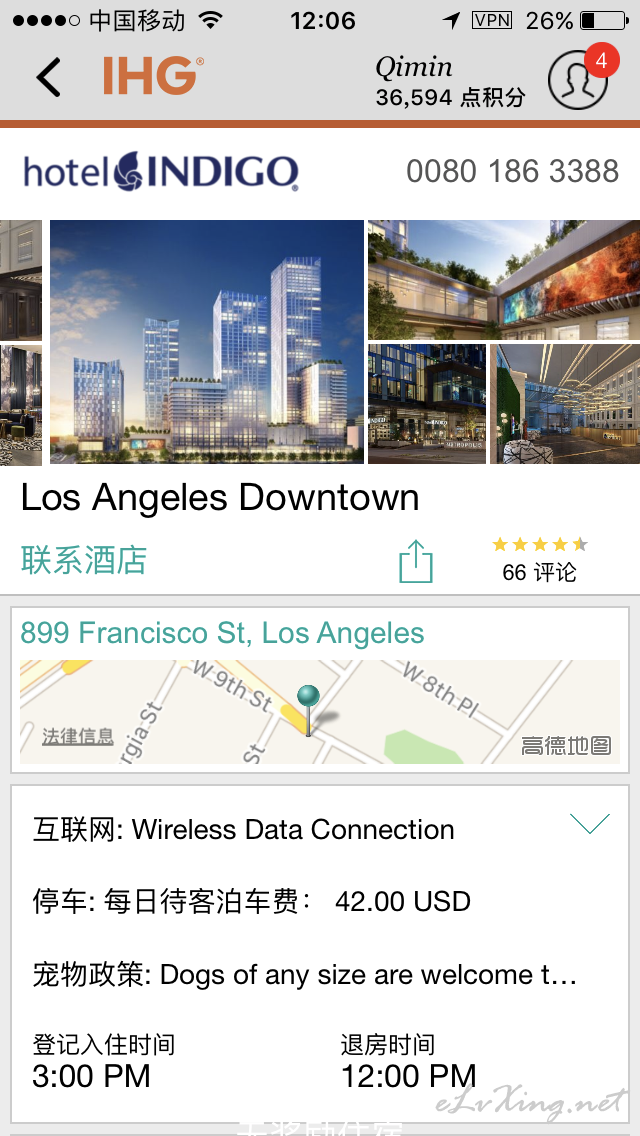Tap 联系酒店 to contact the hotel
The height and width of the screenshot is (1136, 640).
click(83, 561)
